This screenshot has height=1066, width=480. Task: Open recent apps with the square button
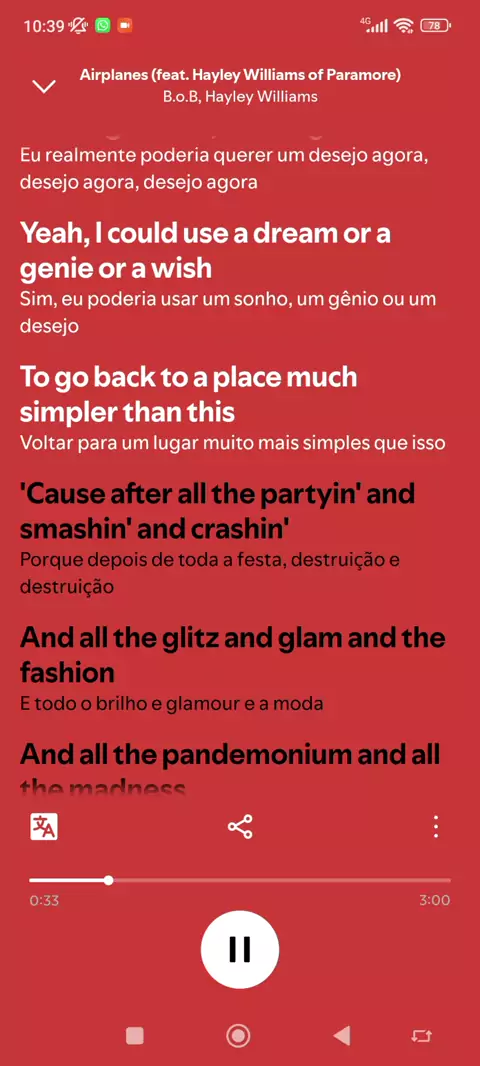coord(135,1035)
